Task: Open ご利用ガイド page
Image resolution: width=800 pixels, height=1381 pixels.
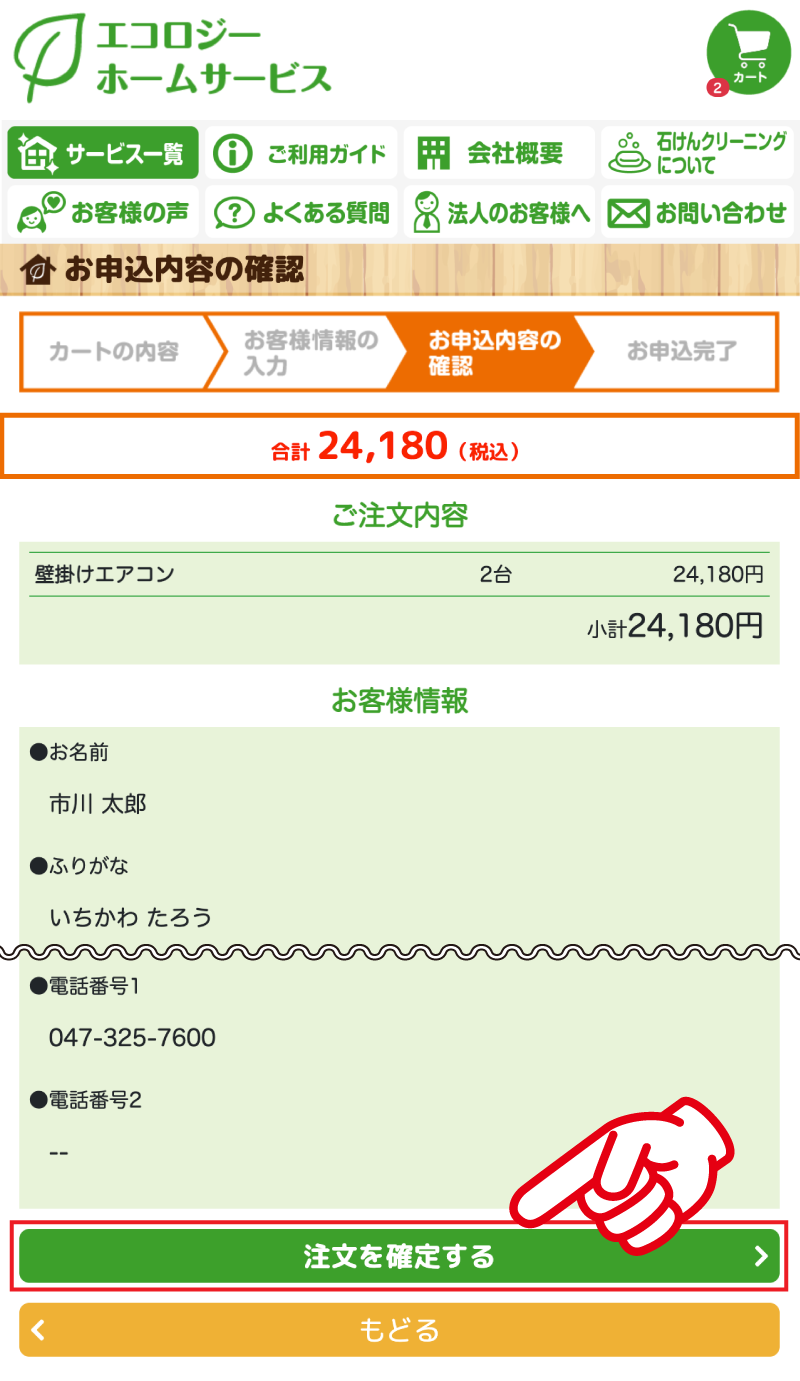Action: (301, 153)
